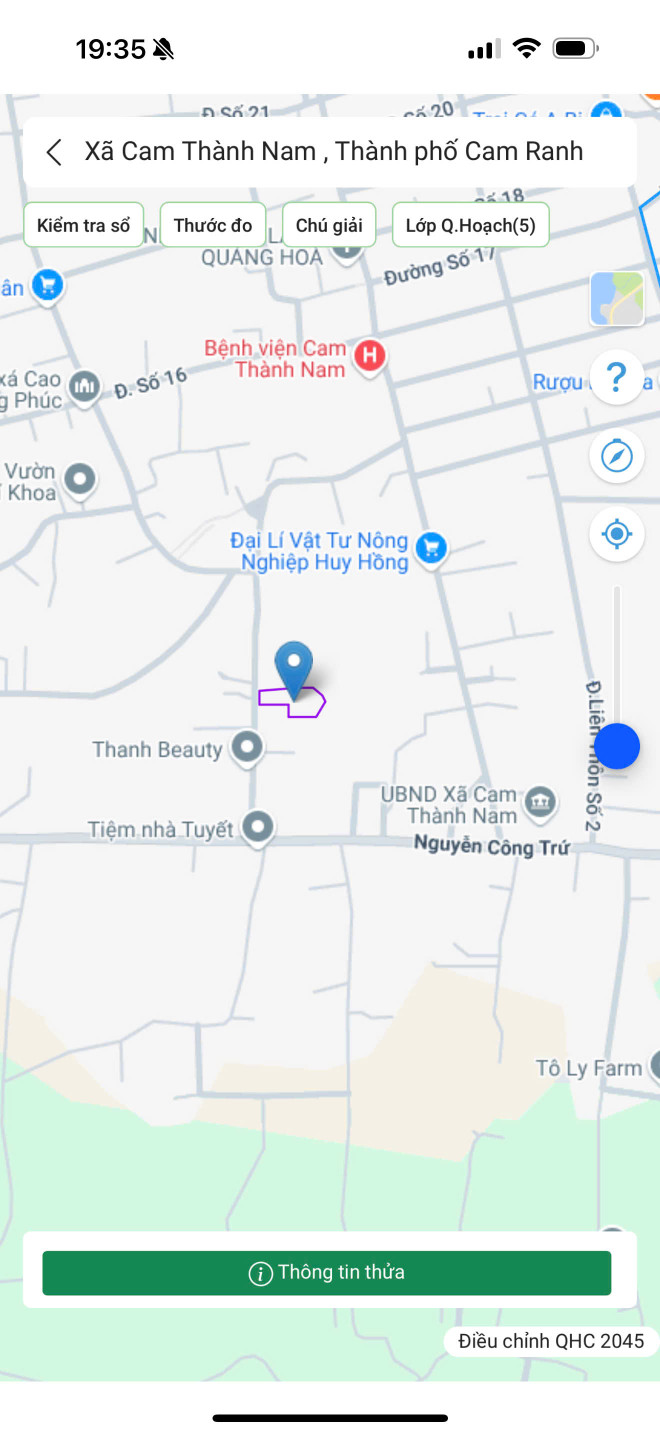The height and width of the screenshot is (1434, 660).
Task: Open Bệnh viện Cam Thành Nam marker
Action: [371, 355]
